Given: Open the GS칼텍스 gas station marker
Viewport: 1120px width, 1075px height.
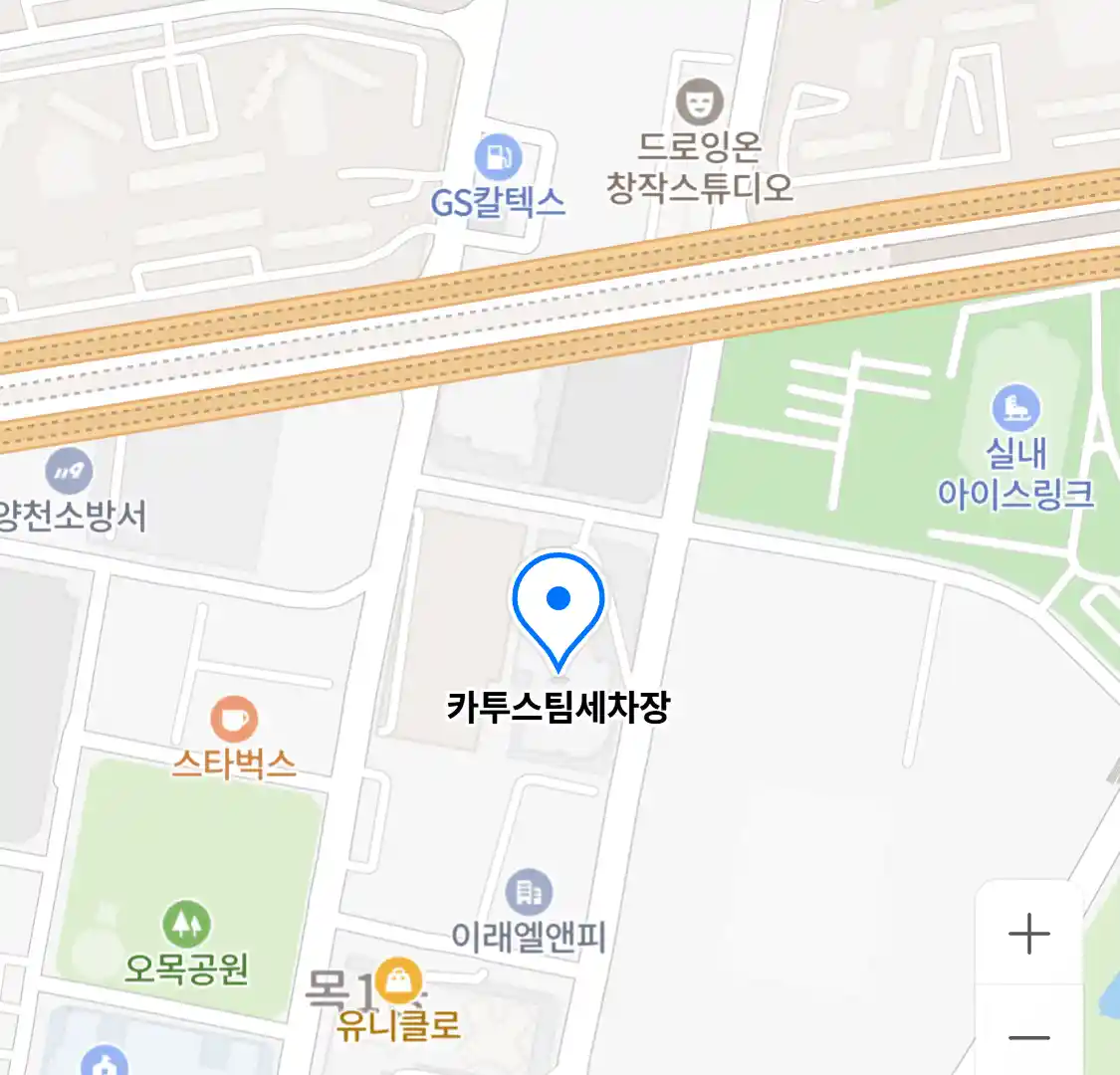Looking at the screenshot, I should (498, 157).
